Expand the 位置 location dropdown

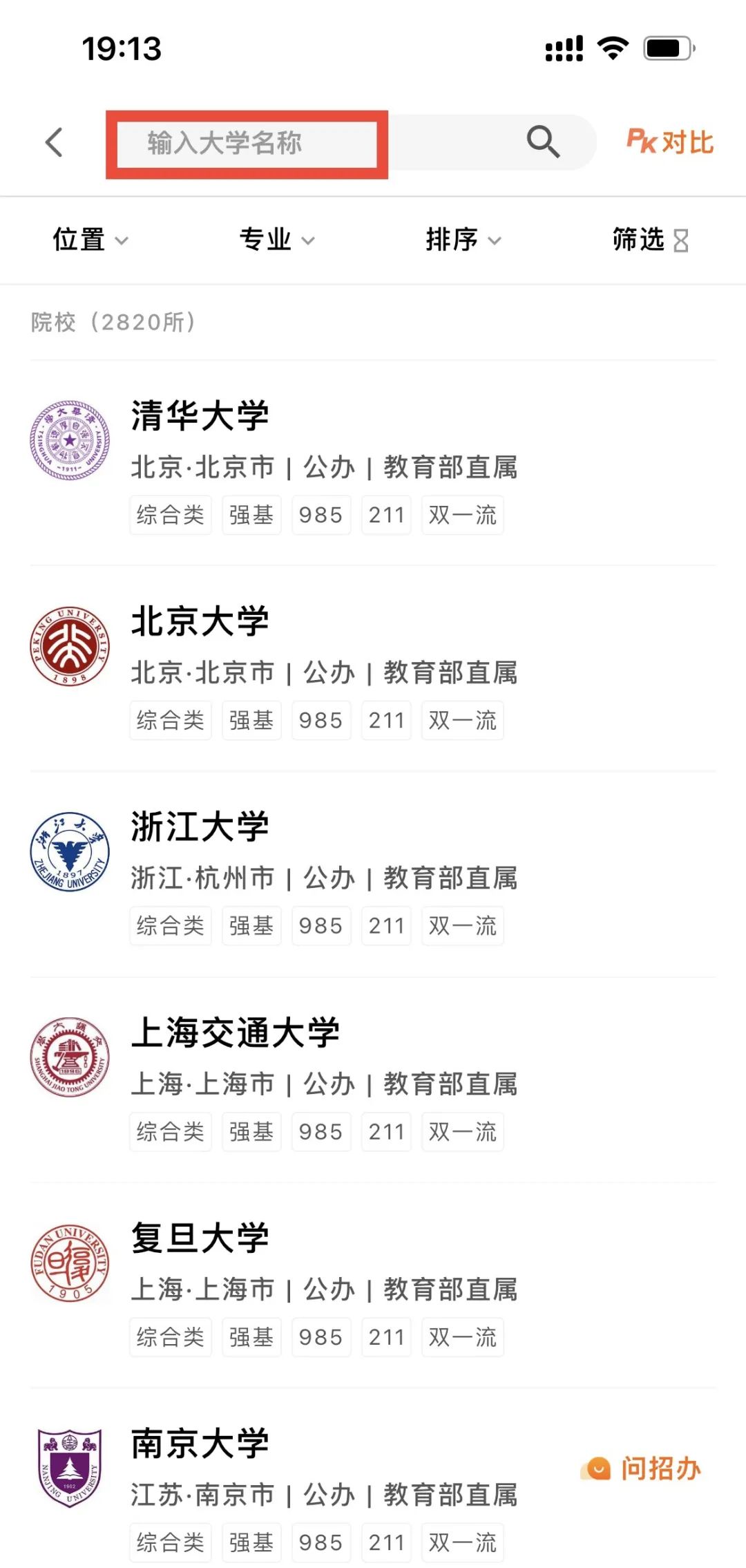(90, 240)
